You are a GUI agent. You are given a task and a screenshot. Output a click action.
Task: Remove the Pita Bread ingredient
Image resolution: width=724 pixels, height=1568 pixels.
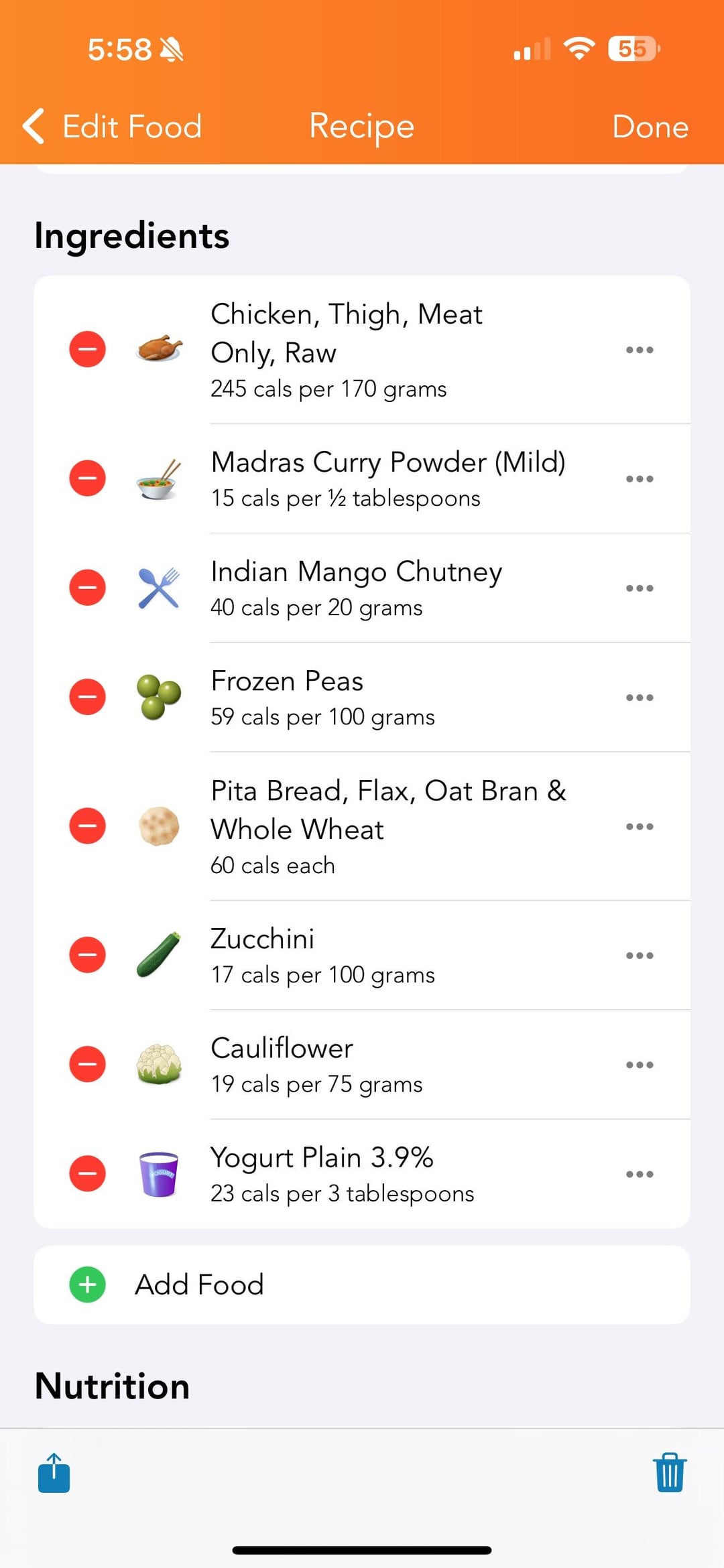[88, 826]
